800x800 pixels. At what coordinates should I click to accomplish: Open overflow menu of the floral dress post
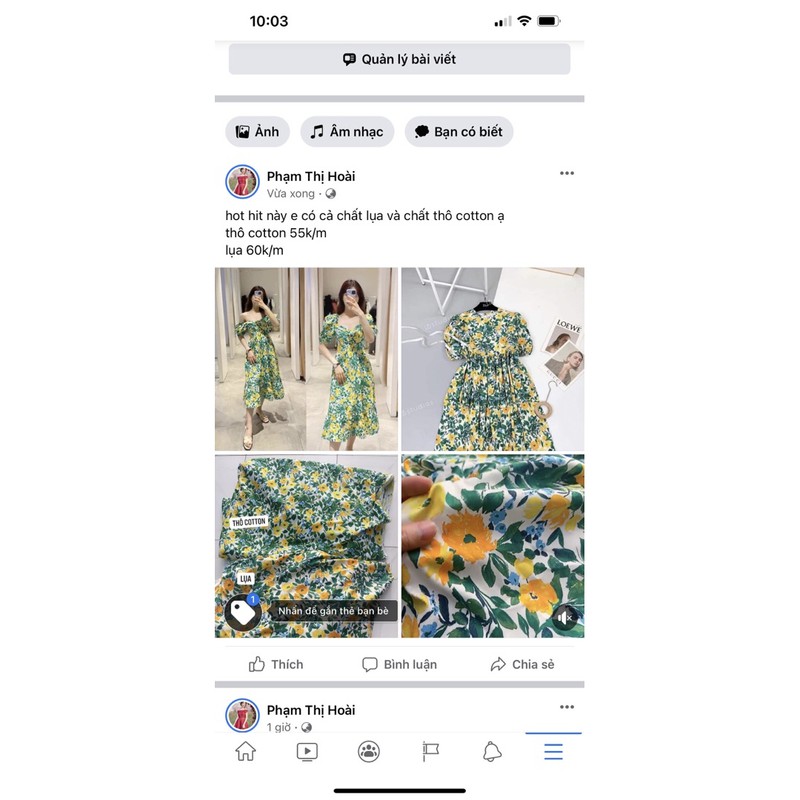click(x=567, y=173)
